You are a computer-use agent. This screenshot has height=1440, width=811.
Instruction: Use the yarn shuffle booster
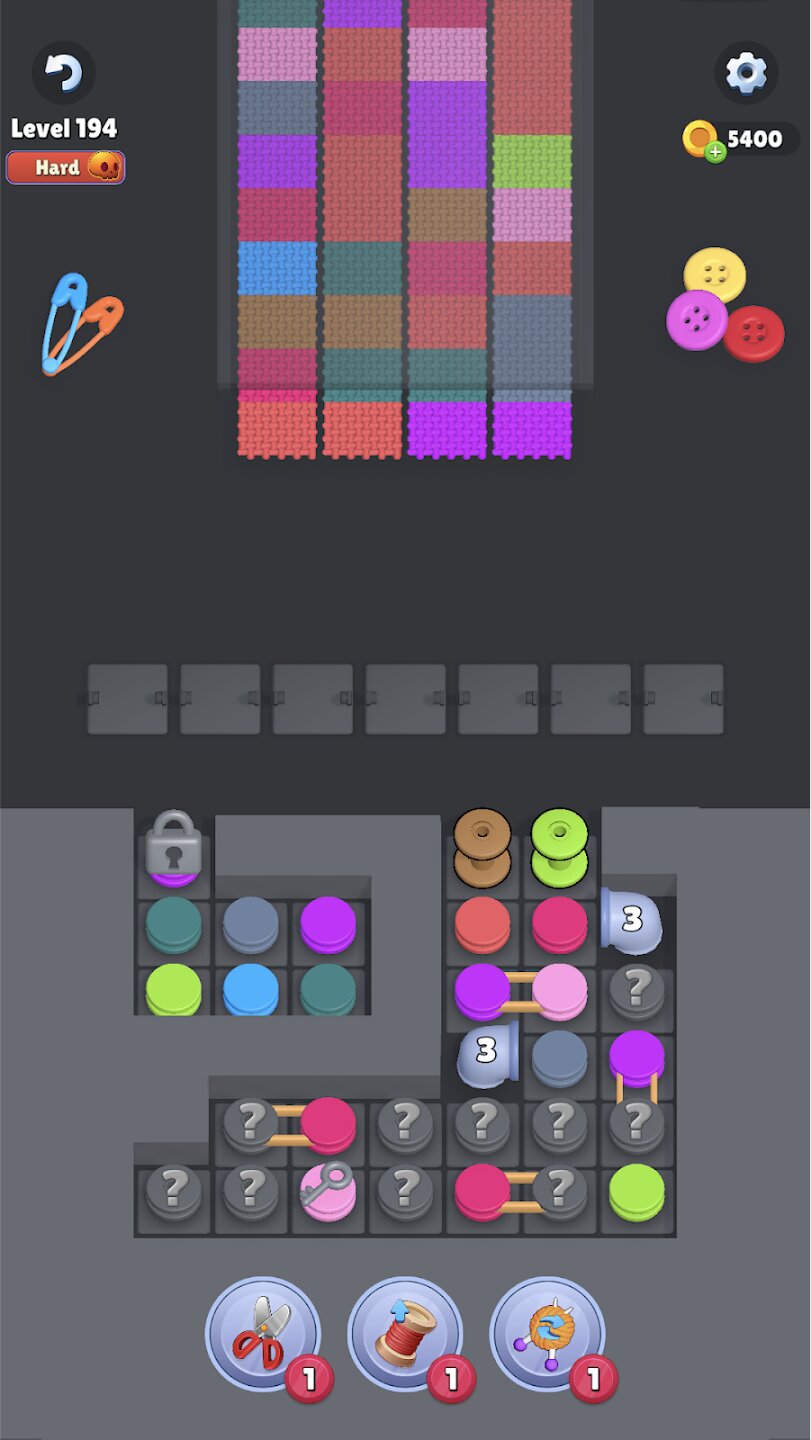pos(547,1333)
